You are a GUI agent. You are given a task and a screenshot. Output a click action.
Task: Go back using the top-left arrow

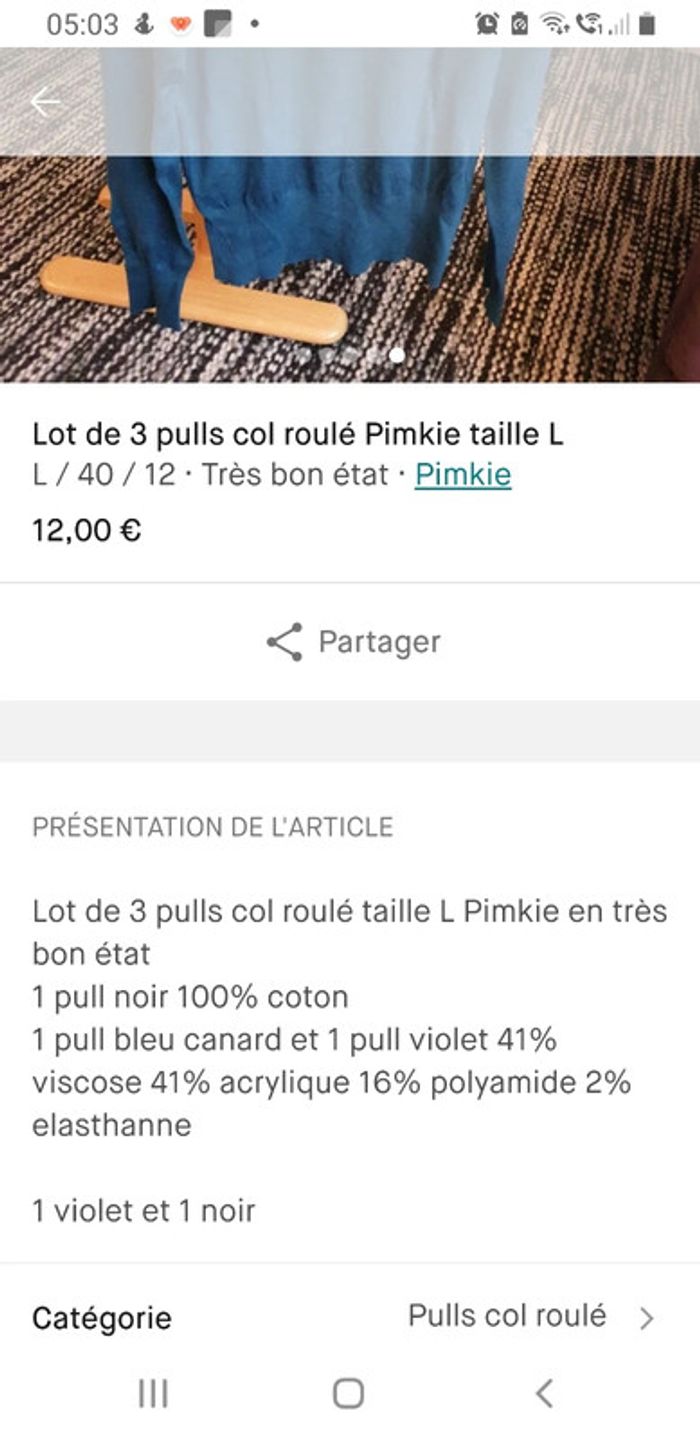pos(45,101)
